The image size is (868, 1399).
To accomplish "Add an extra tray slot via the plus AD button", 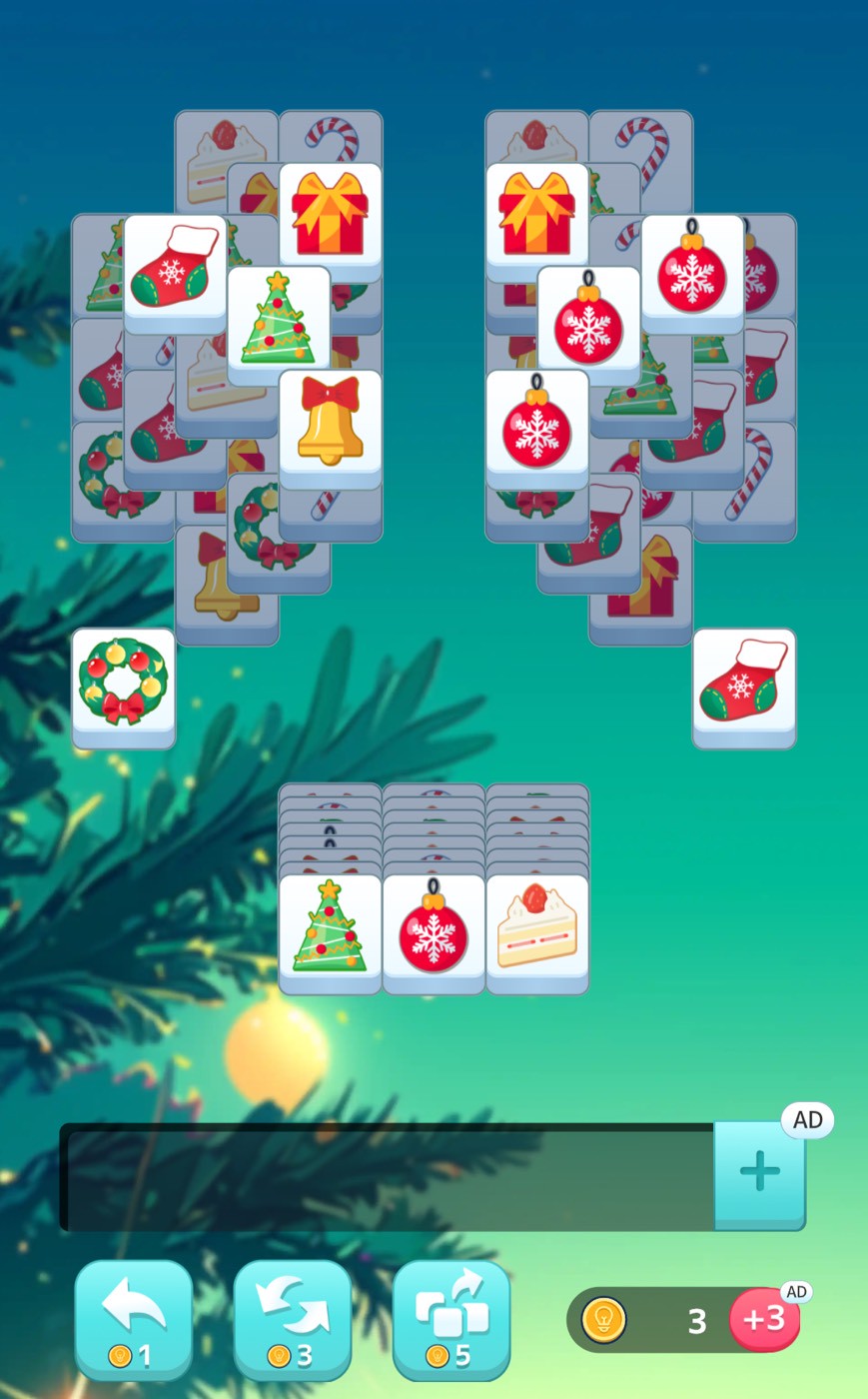I will (759, 1174).
